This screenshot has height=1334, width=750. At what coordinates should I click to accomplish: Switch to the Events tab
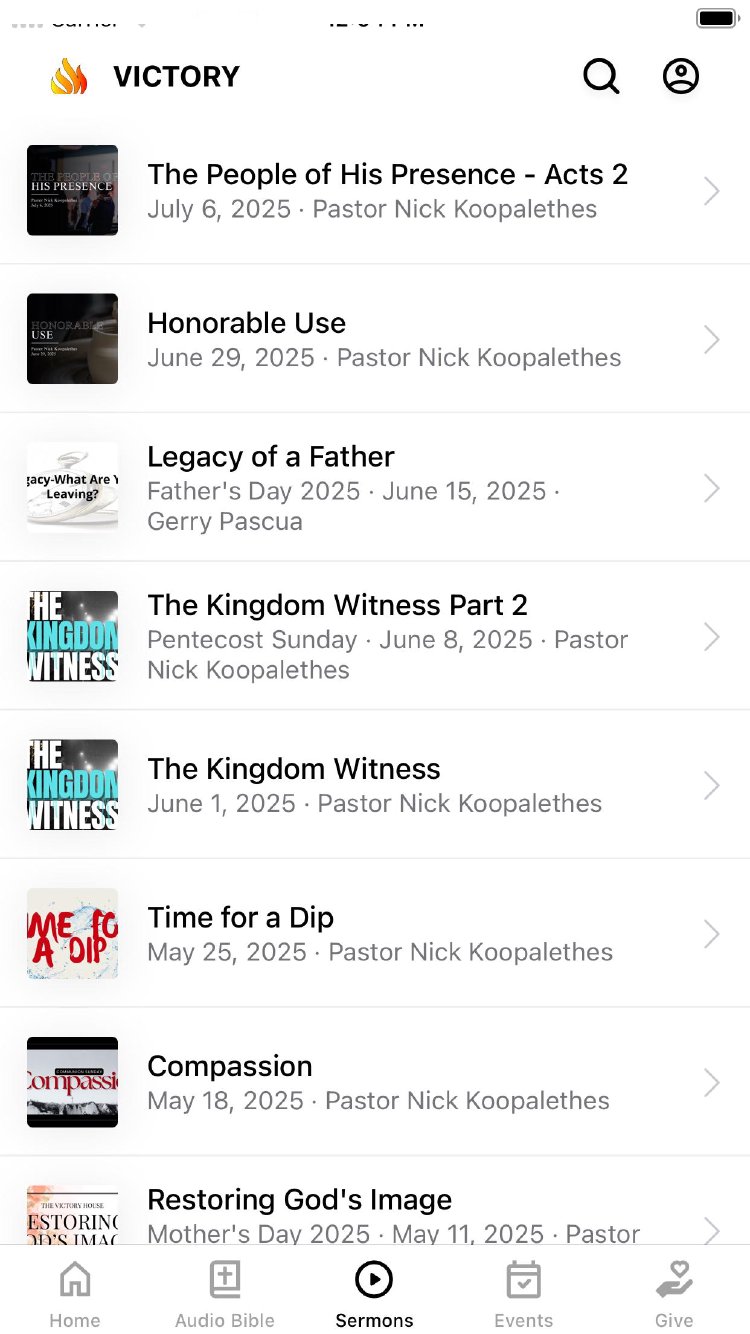click(524, 1294)
